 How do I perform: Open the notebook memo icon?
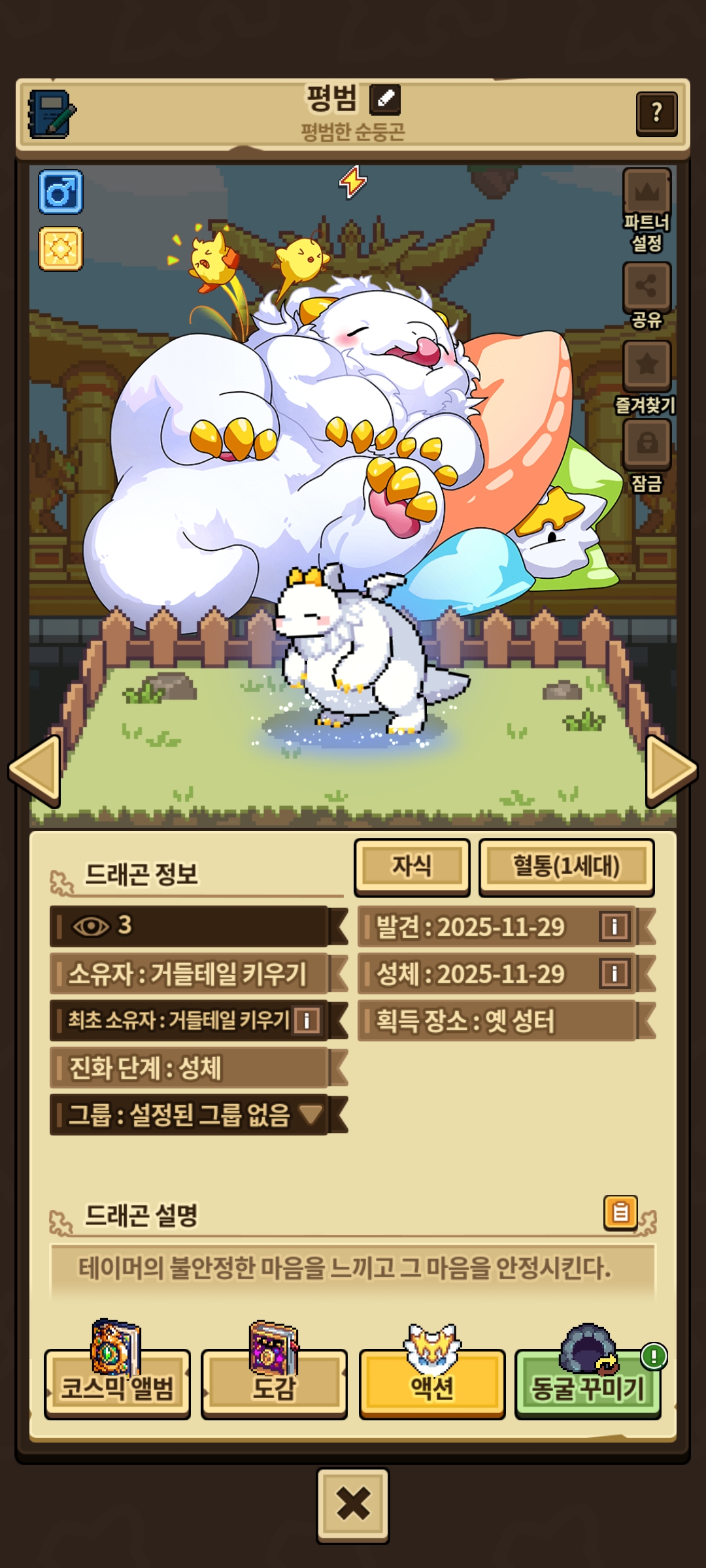point(52,114)
